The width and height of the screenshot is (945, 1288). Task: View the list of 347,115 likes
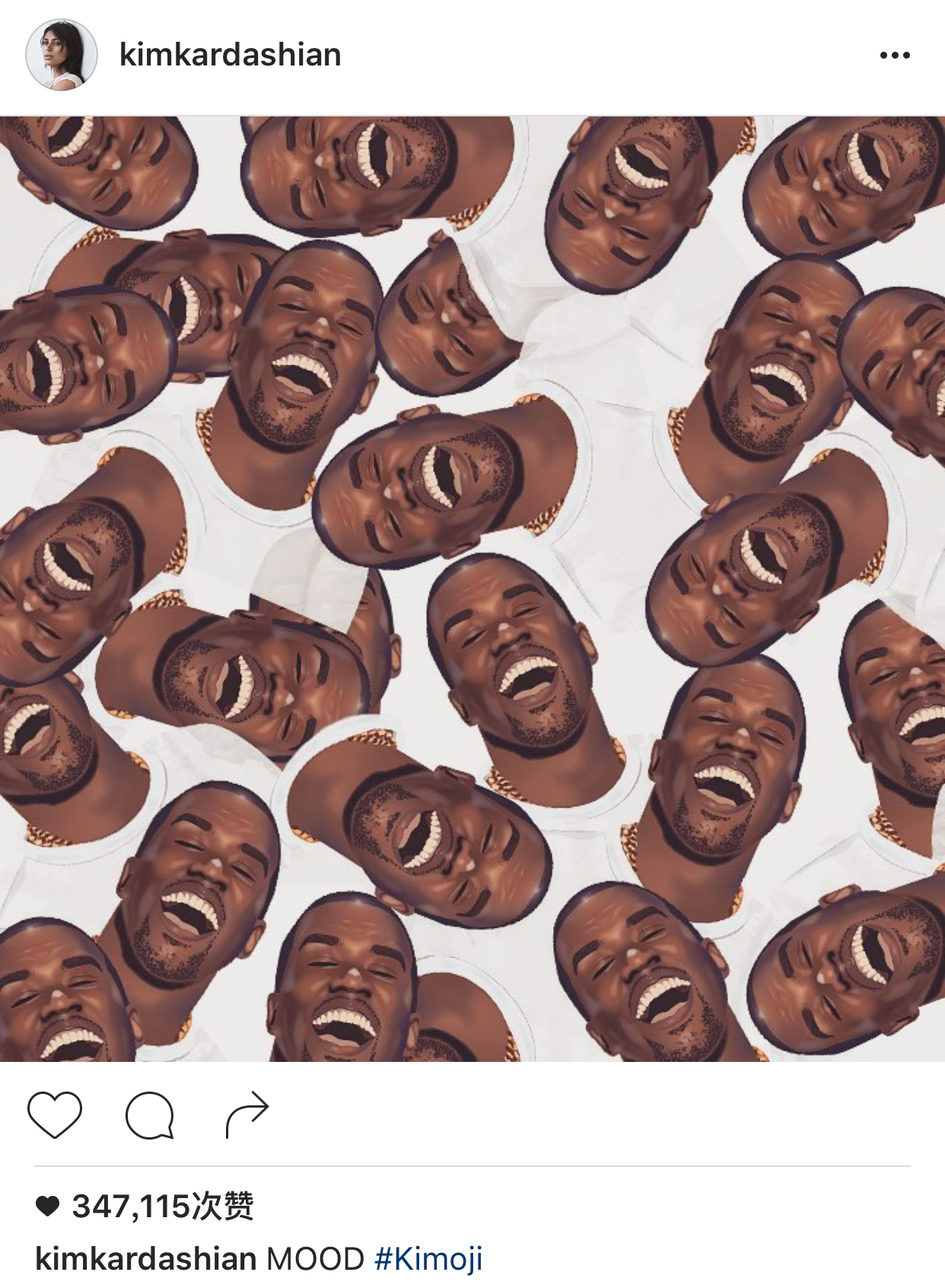[x=162, y=1206]
